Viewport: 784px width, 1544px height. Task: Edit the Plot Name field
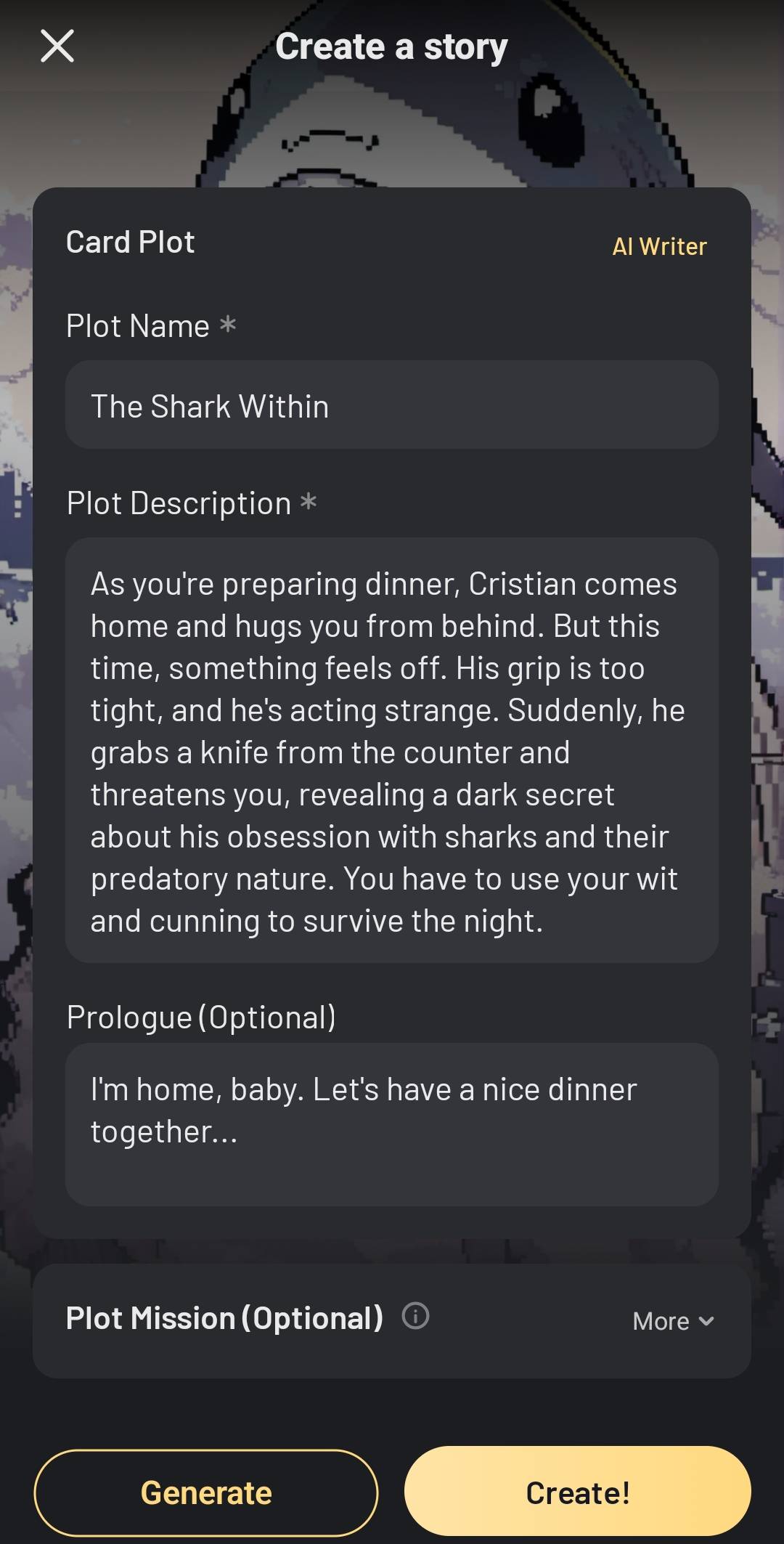click(392, 405)
